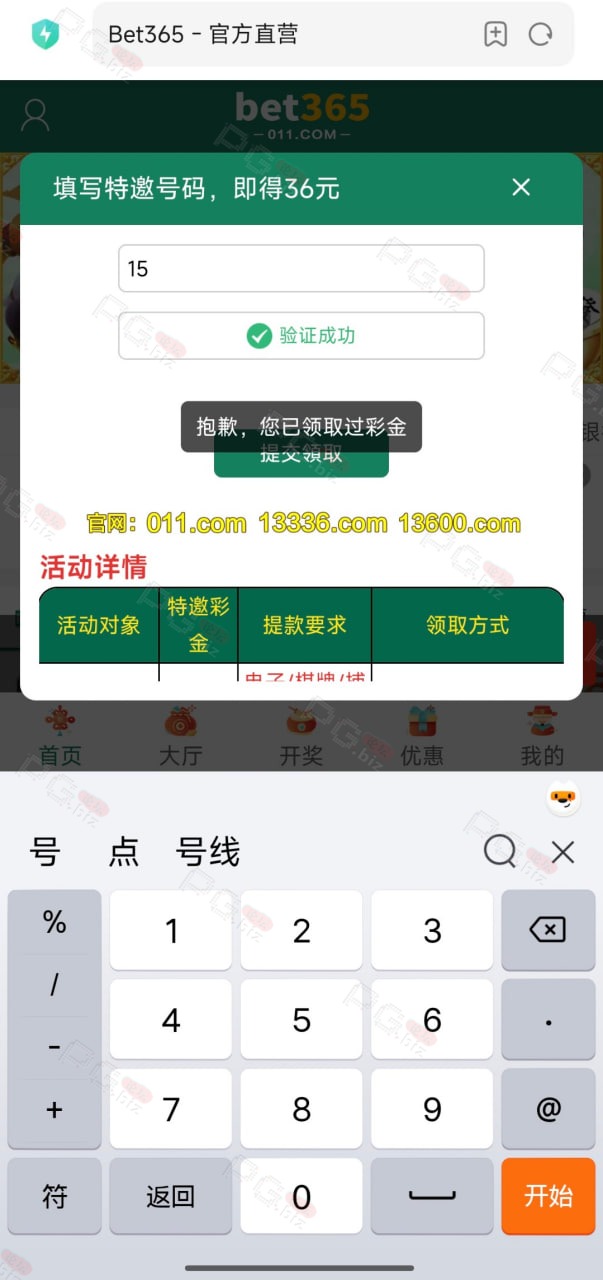
Task: Dismiss the keyboard candidate bar
Action: click(563, 852)
